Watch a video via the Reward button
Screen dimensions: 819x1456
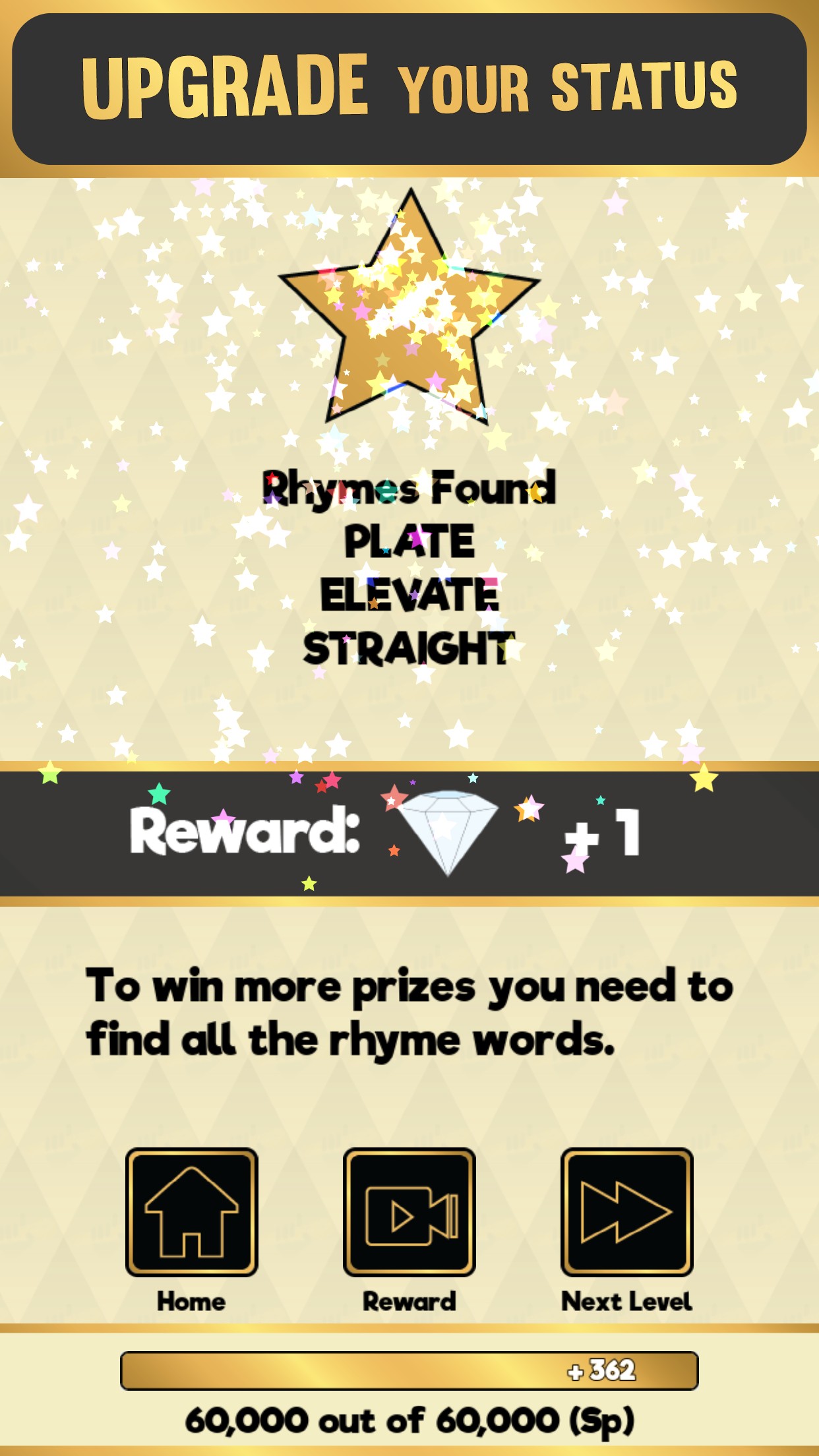[409, 1212]
